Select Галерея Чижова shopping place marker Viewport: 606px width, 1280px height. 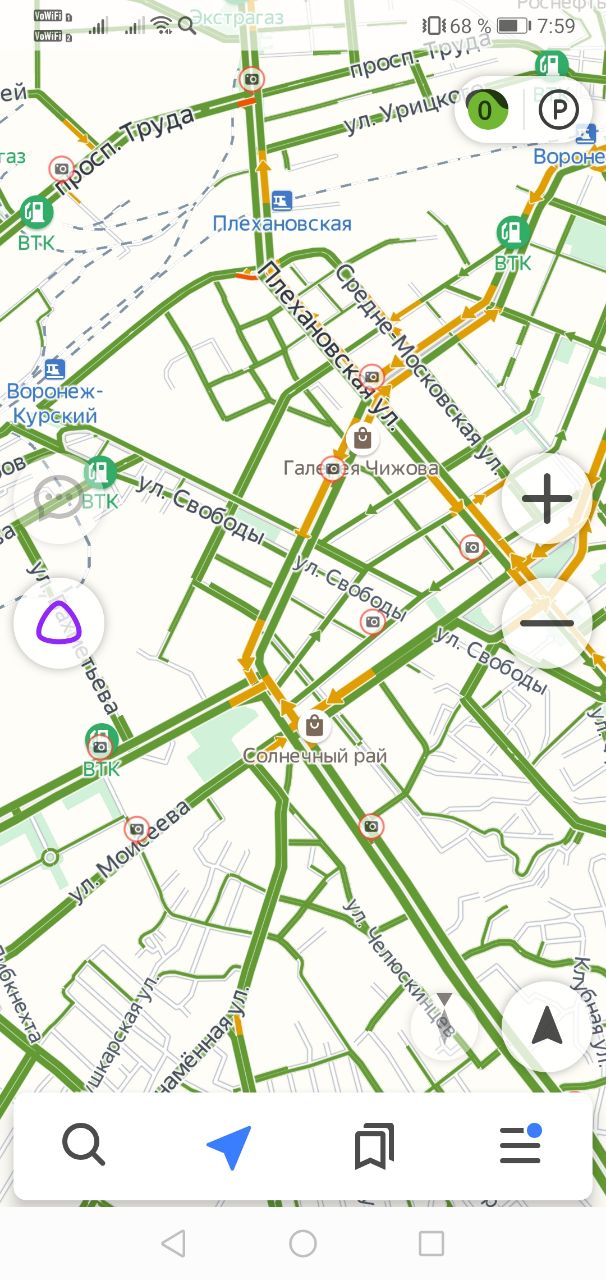(x=362, y=438)
